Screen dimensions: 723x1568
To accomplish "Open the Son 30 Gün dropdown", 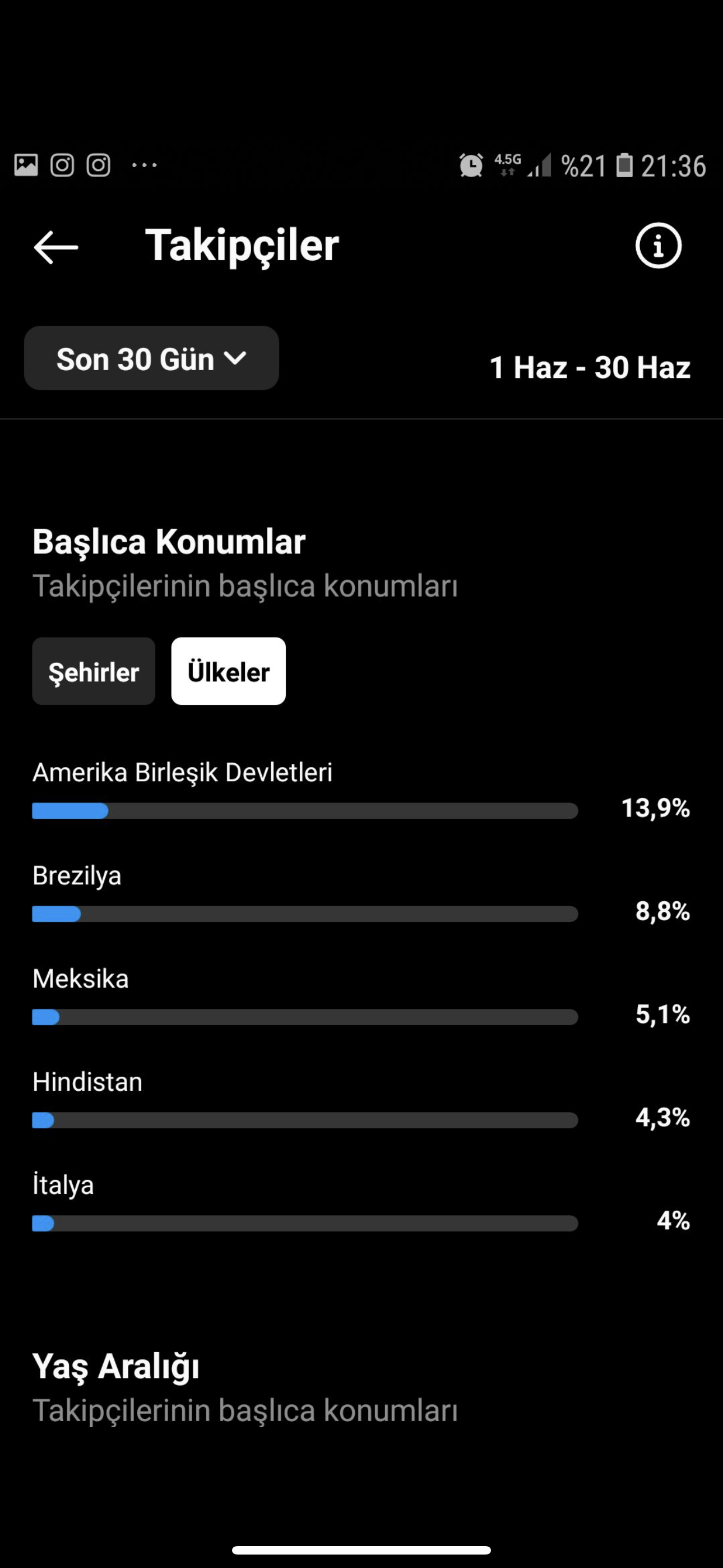I will [x=151, y=358].
